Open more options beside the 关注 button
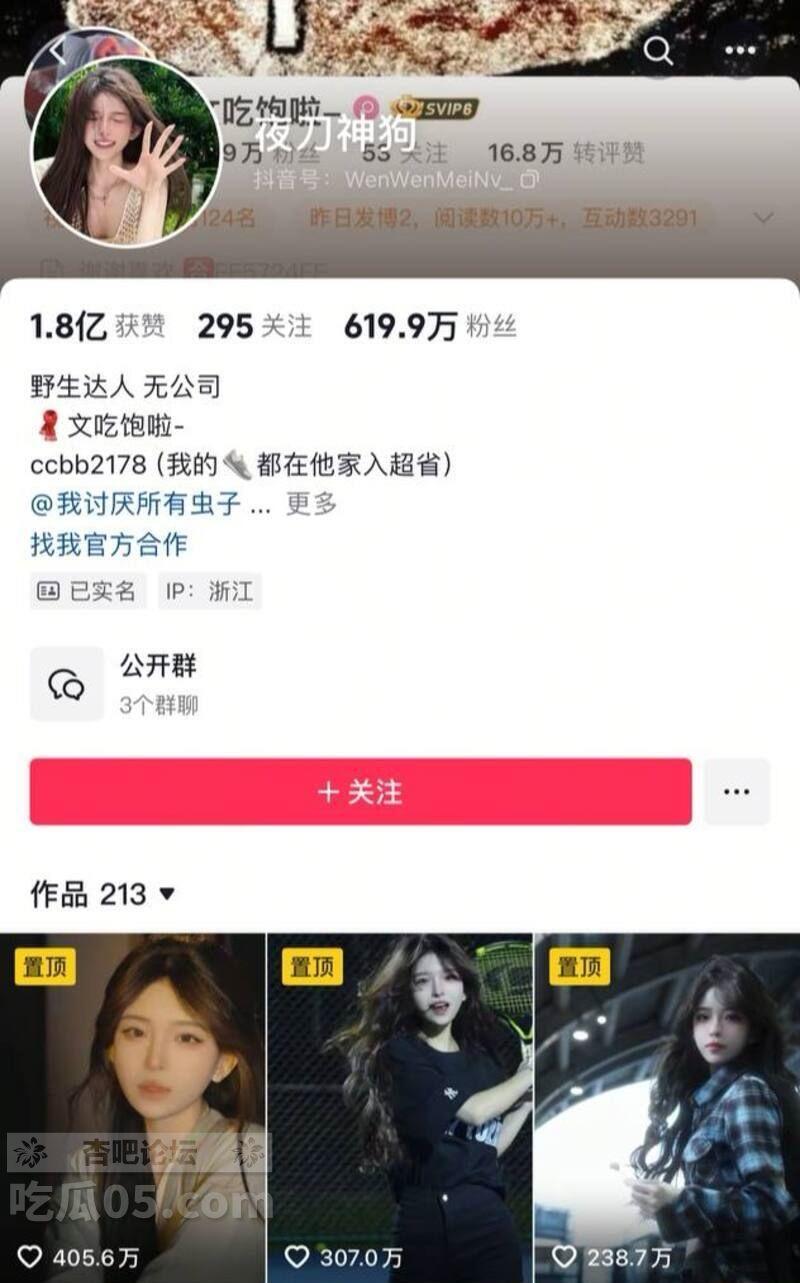The width and height of the screenshot is (800, 1283). [737, 792]
